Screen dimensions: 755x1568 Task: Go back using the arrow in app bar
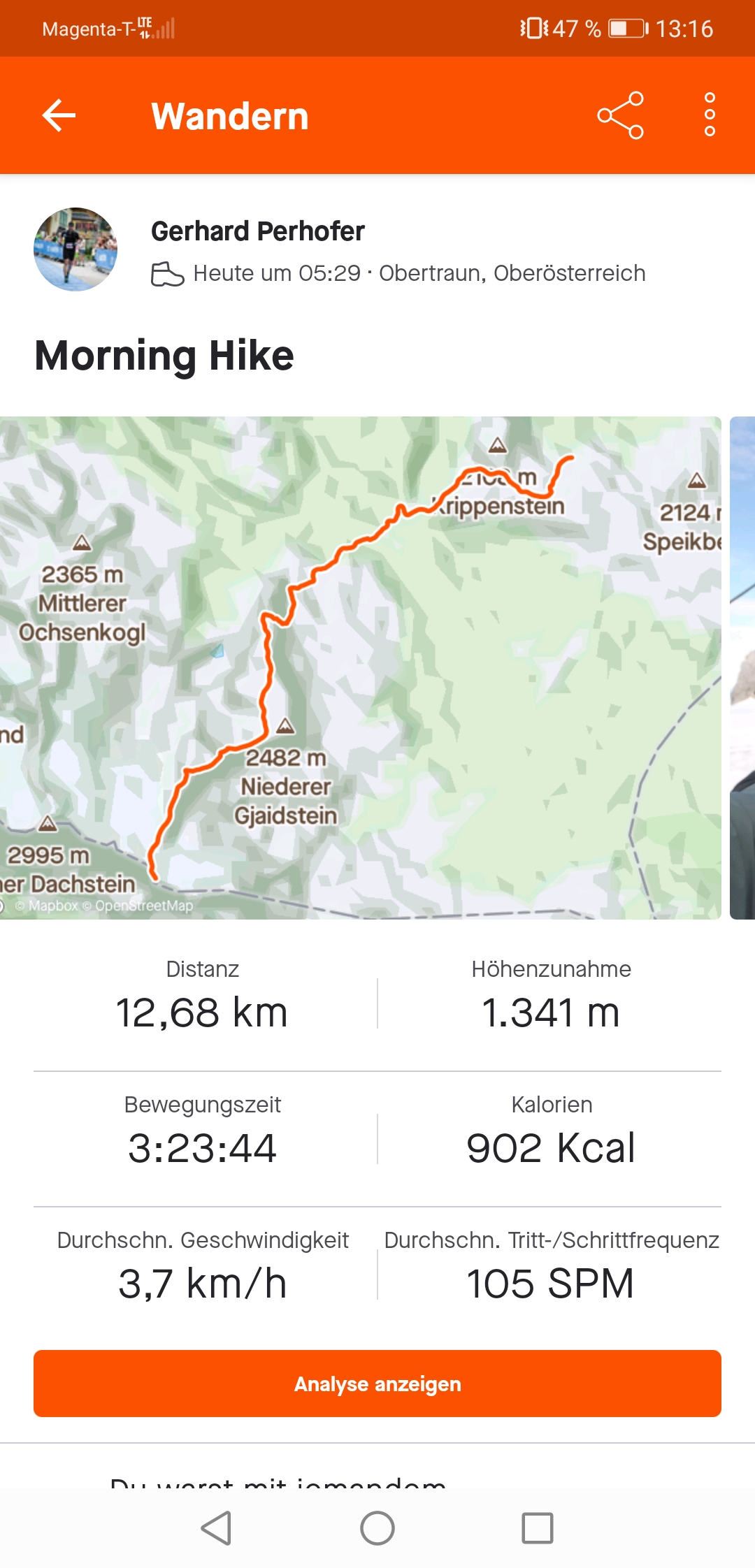tap(59, 115)
